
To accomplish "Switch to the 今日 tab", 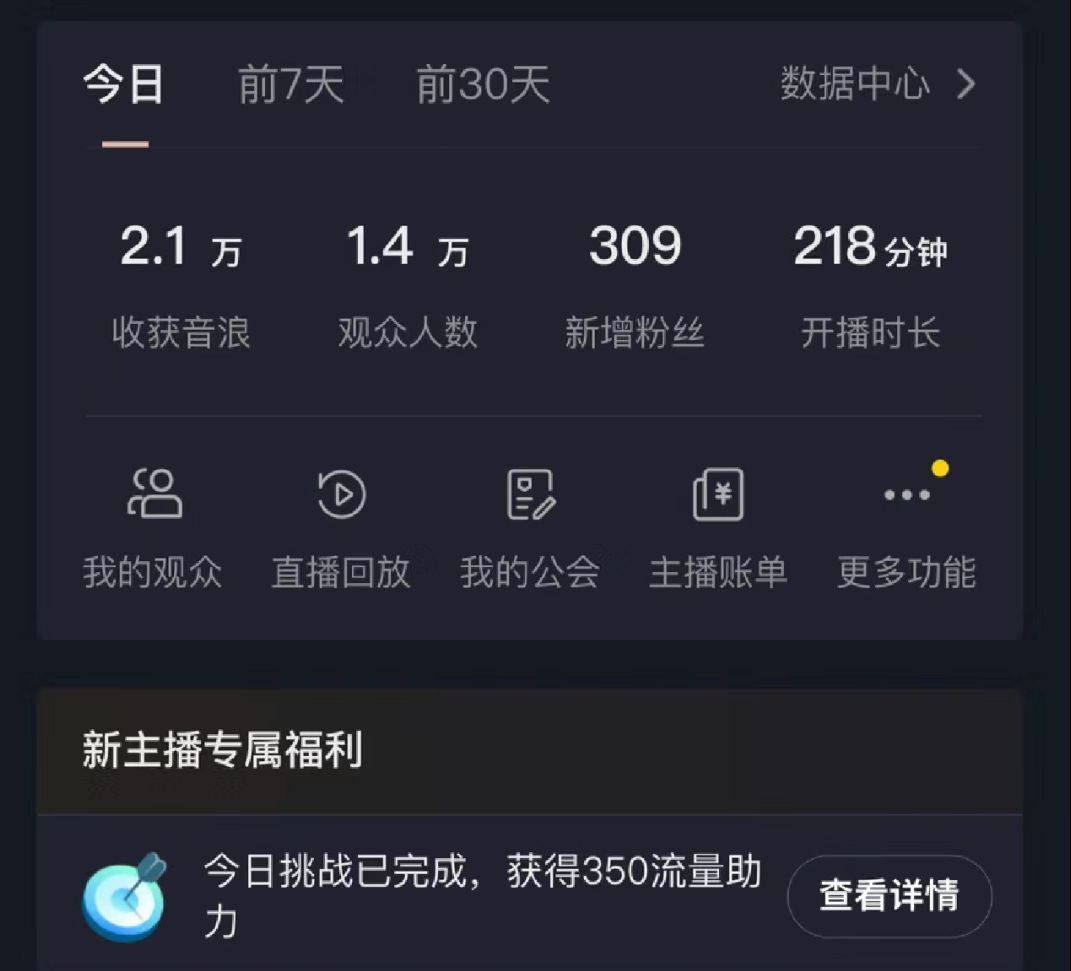I will (x=124, y=85).
